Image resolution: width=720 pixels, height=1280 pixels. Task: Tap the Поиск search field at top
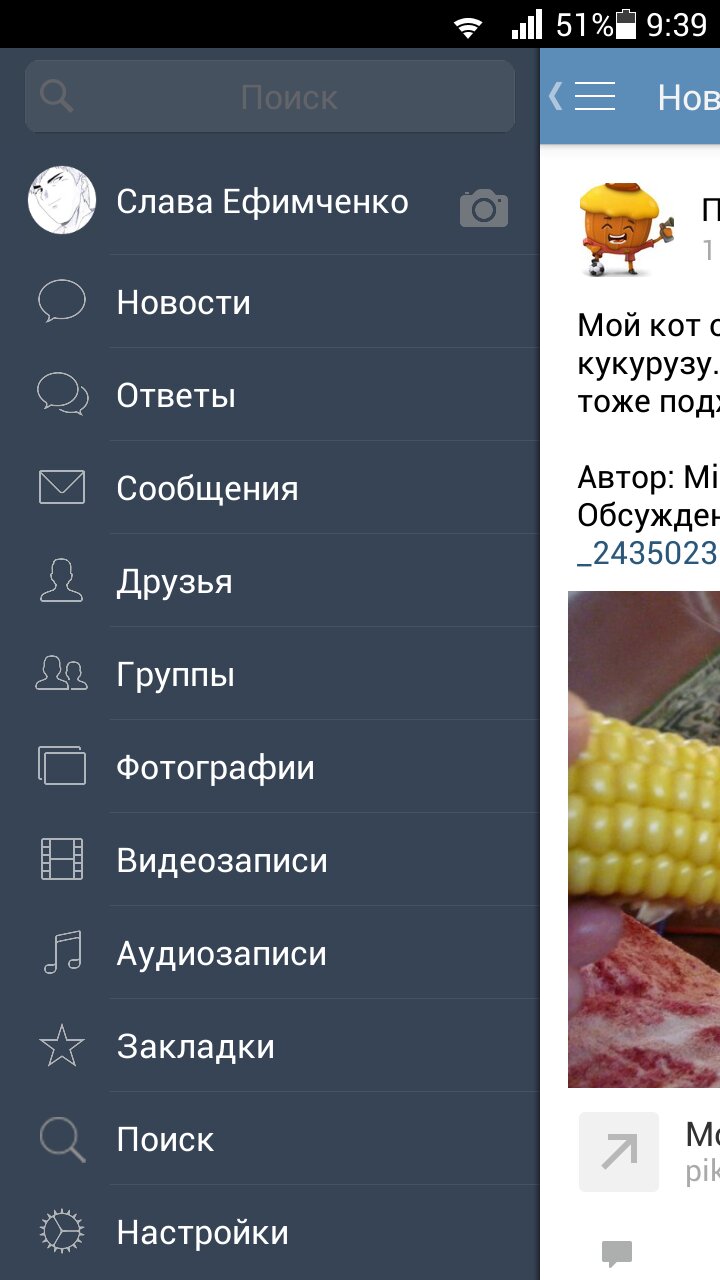point(270,97)
